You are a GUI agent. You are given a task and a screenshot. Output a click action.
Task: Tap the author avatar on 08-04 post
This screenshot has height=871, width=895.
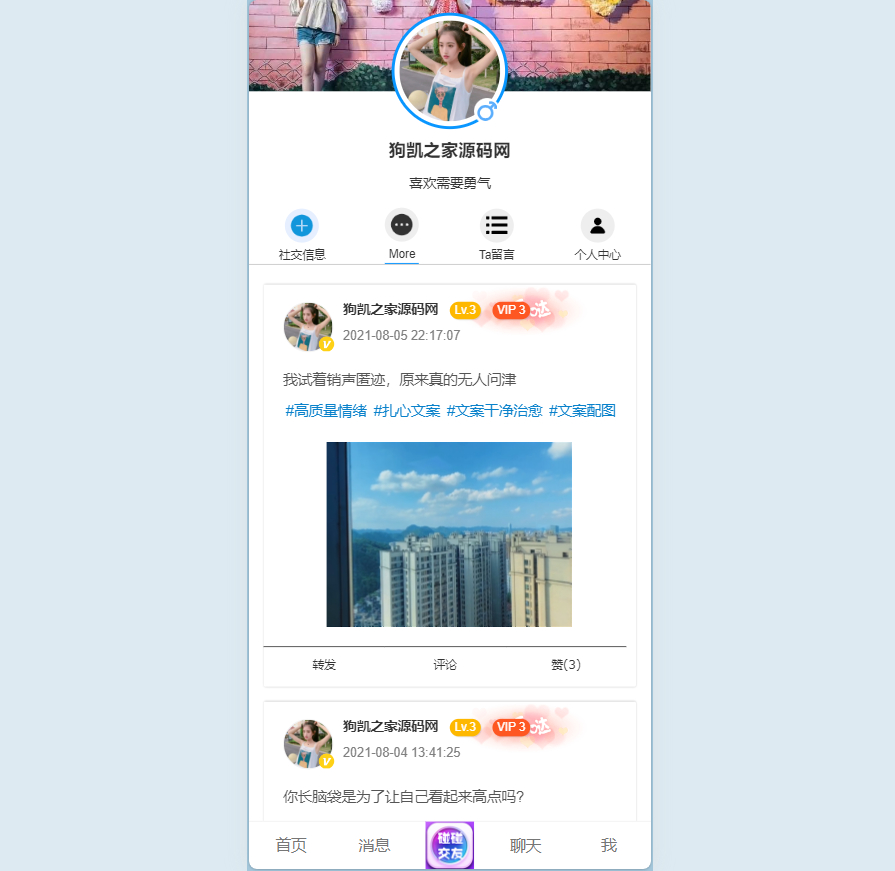click(307, 743)
